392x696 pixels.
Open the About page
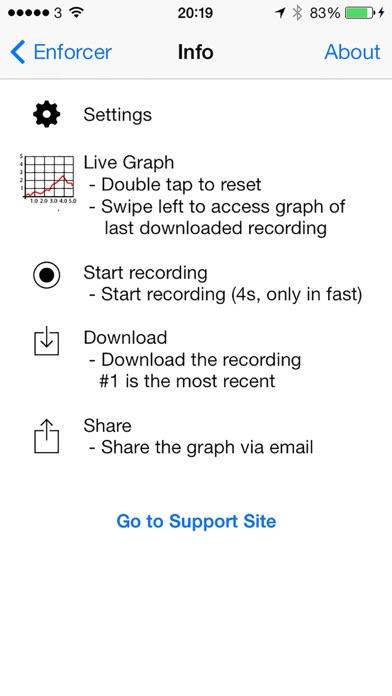coord(352,52)
